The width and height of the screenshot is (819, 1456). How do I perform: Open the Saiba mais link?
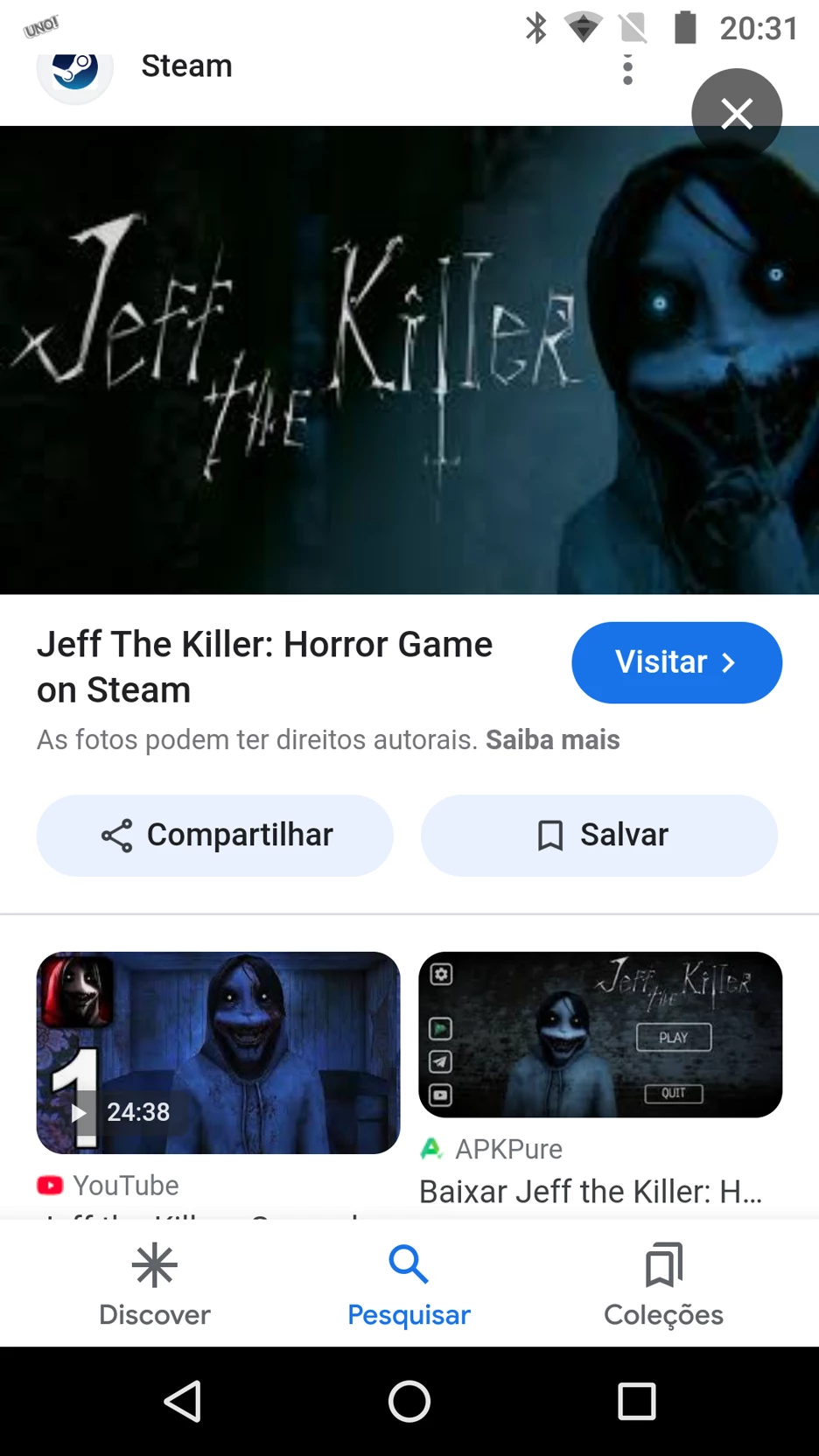tap(552, 740)
